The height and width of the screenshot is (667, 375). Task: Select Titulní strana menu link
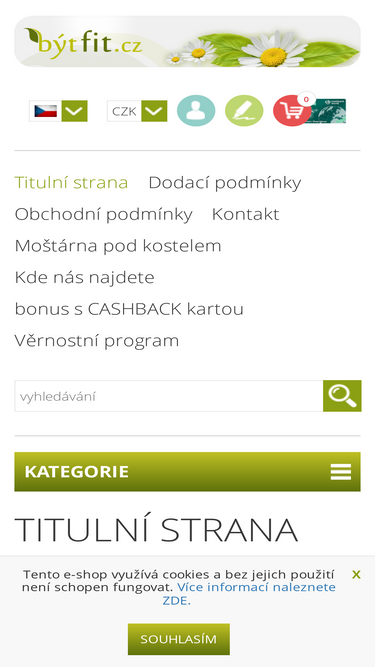pos(71,182)
